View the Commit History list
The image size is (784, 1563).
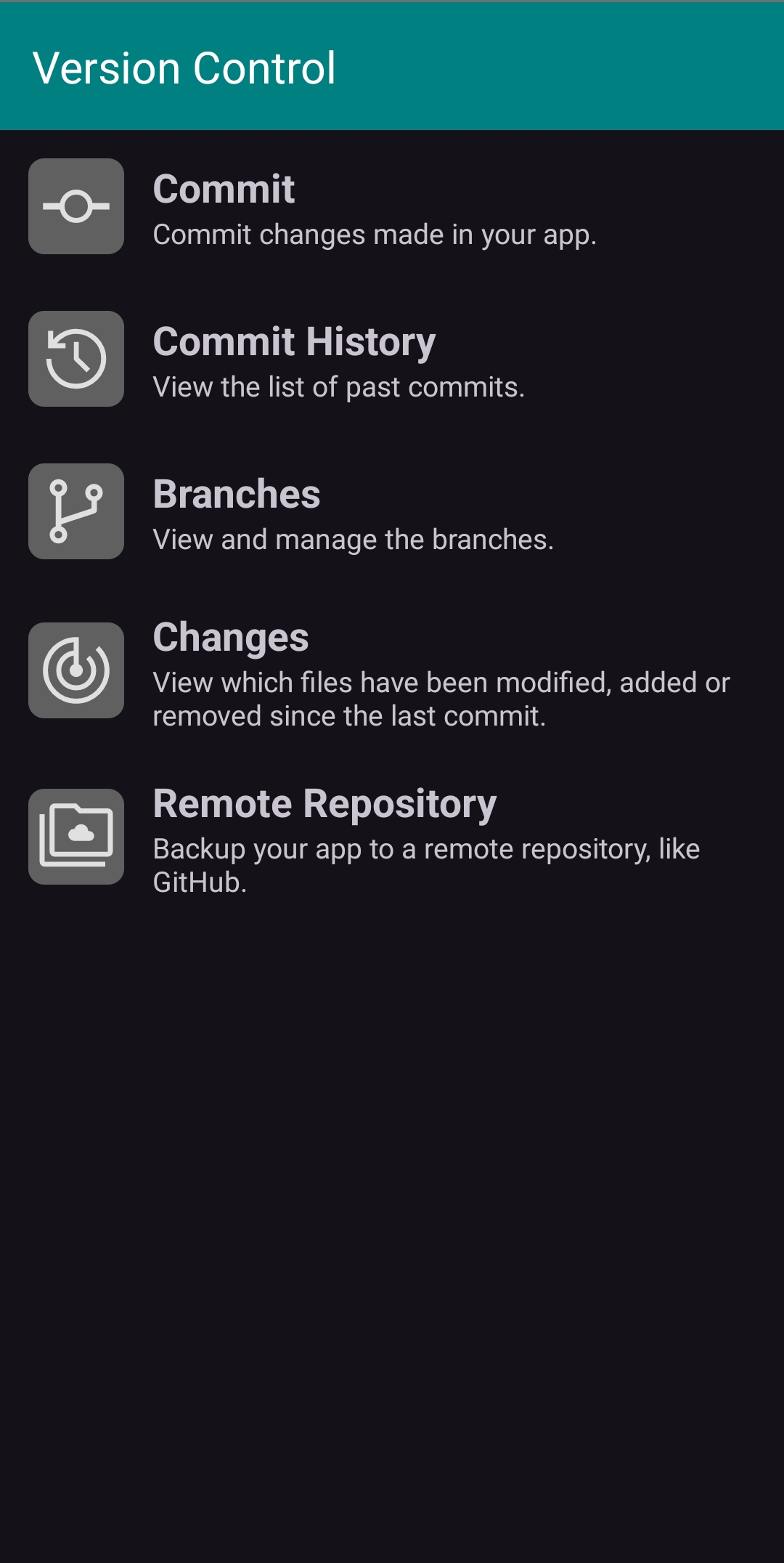pyautogui.click(x=293, y=341)
